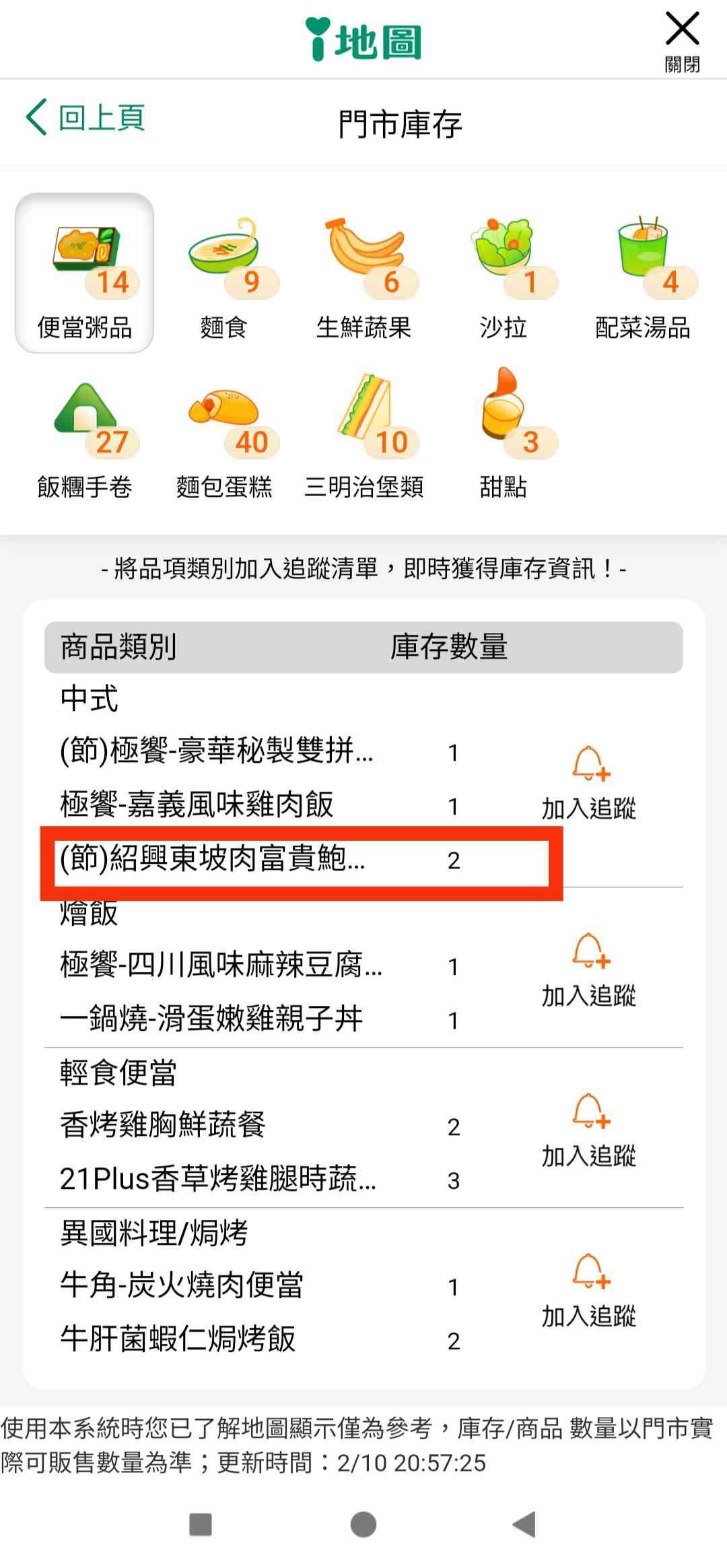The height and width of the screenshot is (1568, 727).
Task: Open the 麵包蛋糕 category
Action: click(224, 434)
